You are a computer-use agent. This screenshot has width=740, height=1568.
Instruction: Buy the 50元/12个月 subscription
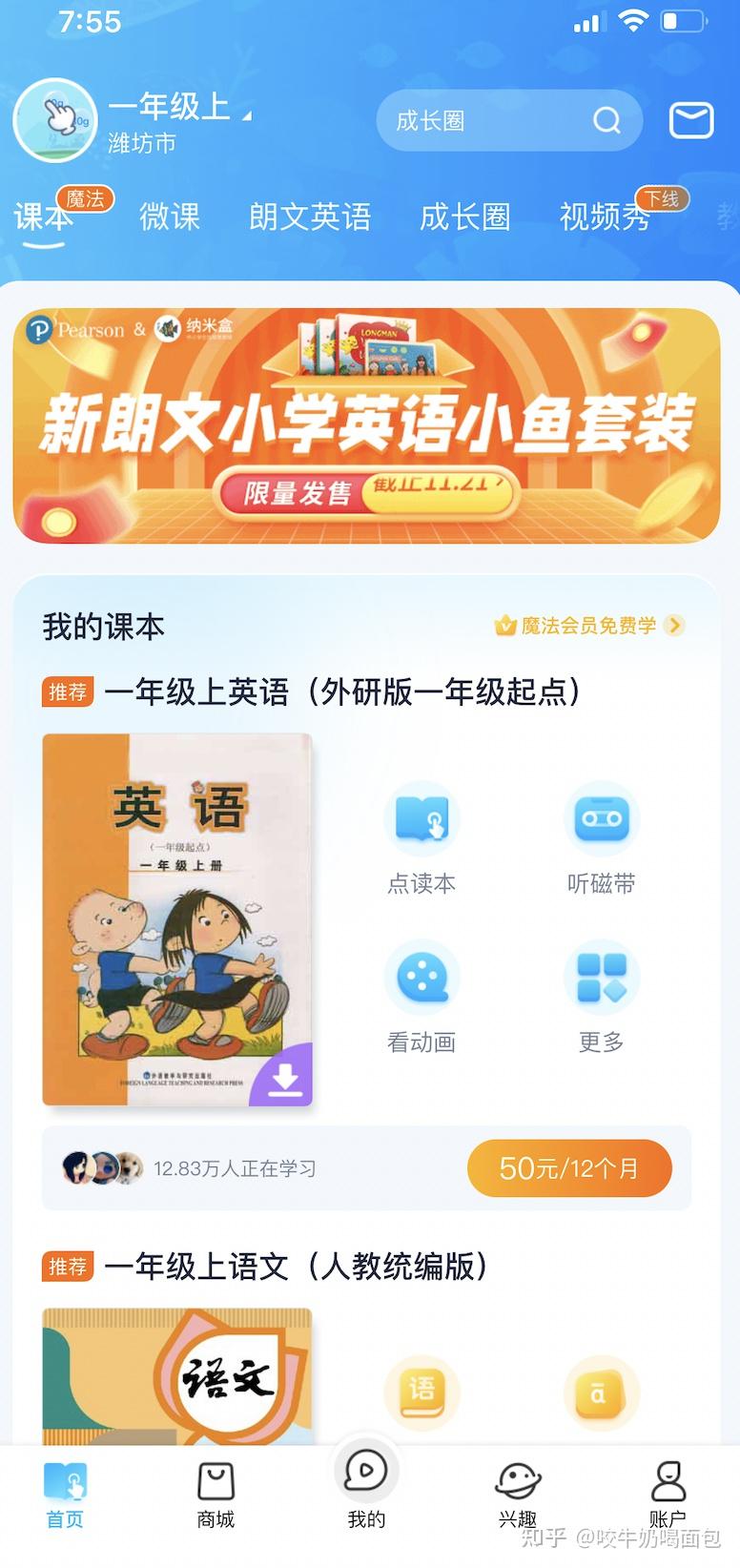569,1167
